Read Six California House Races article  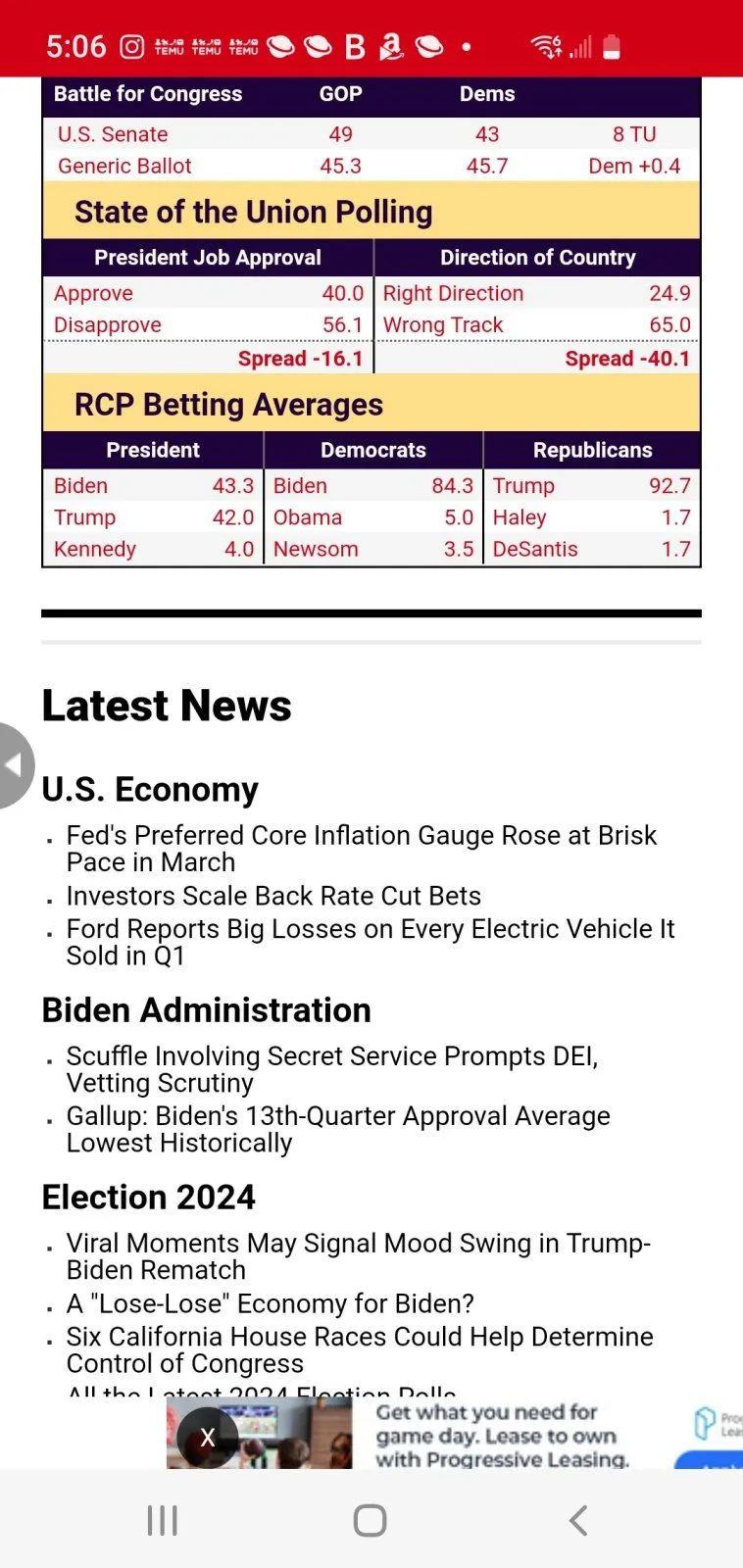pyautogui.click(x=359, y=1349)
